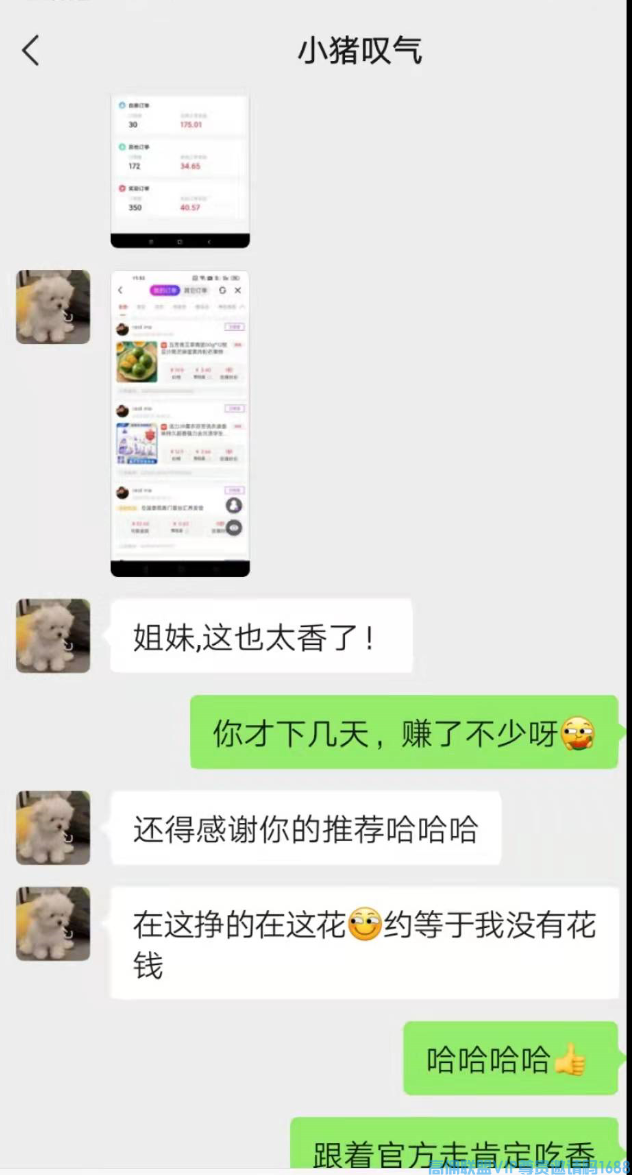Tap the avatar next to 还得感谢你的推荐哈哈哈
The width and height of the screenshot is (632, 1175).
click(x=53, y=828)
